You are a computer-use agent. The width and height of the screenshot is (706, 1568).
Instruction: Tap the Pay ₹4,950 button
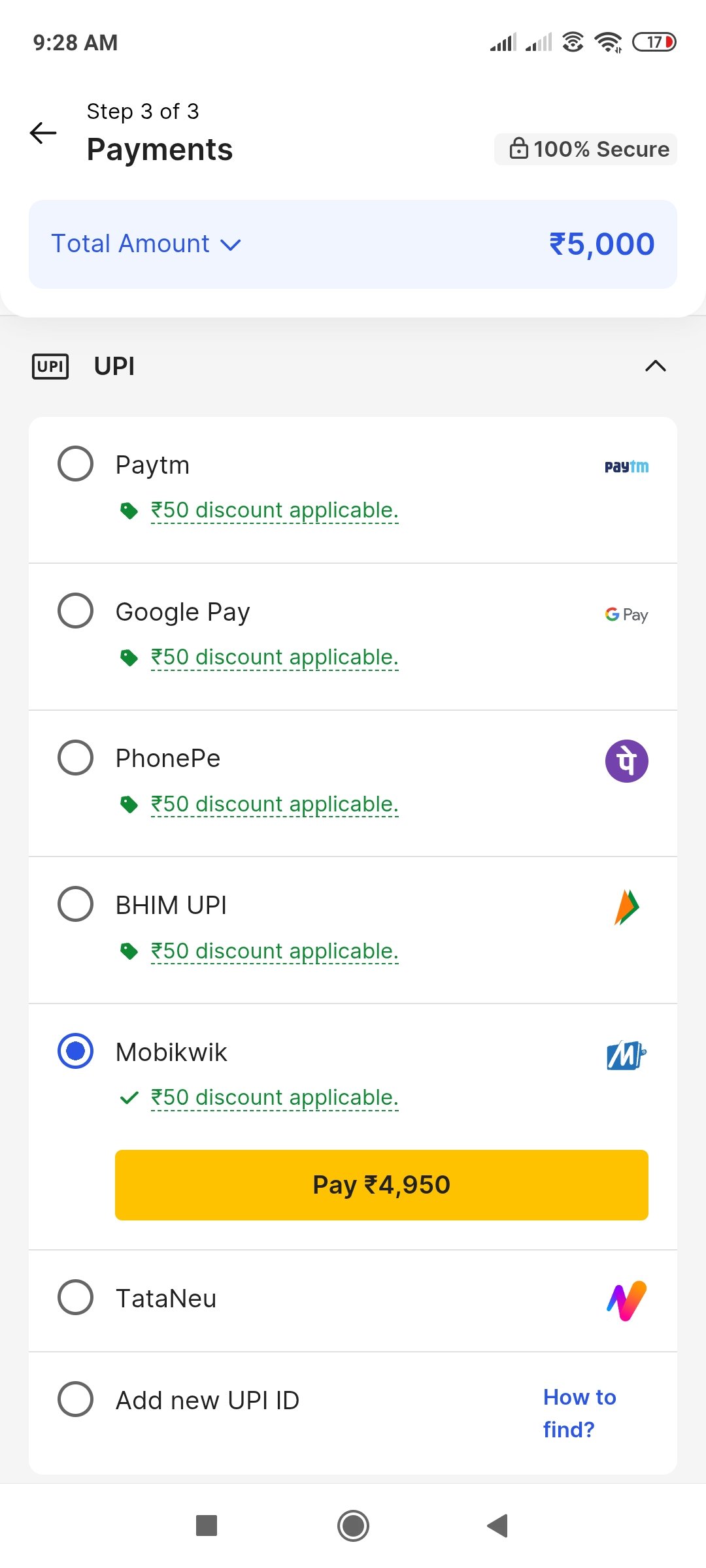pos(382,1185)
